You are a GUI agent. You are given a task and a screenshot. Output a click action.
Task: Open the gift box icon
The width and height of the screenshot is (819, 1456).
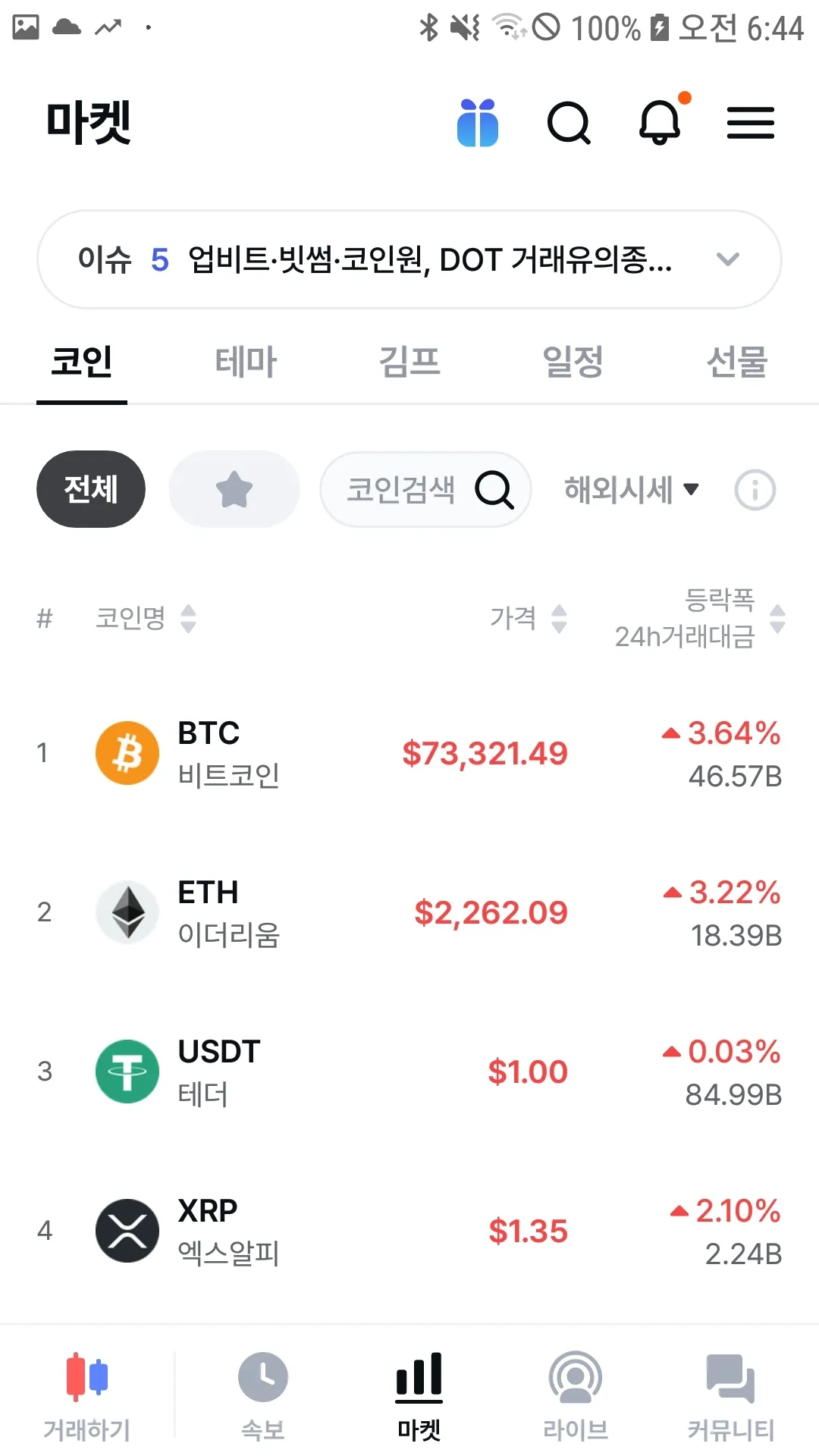coord(478,123)
